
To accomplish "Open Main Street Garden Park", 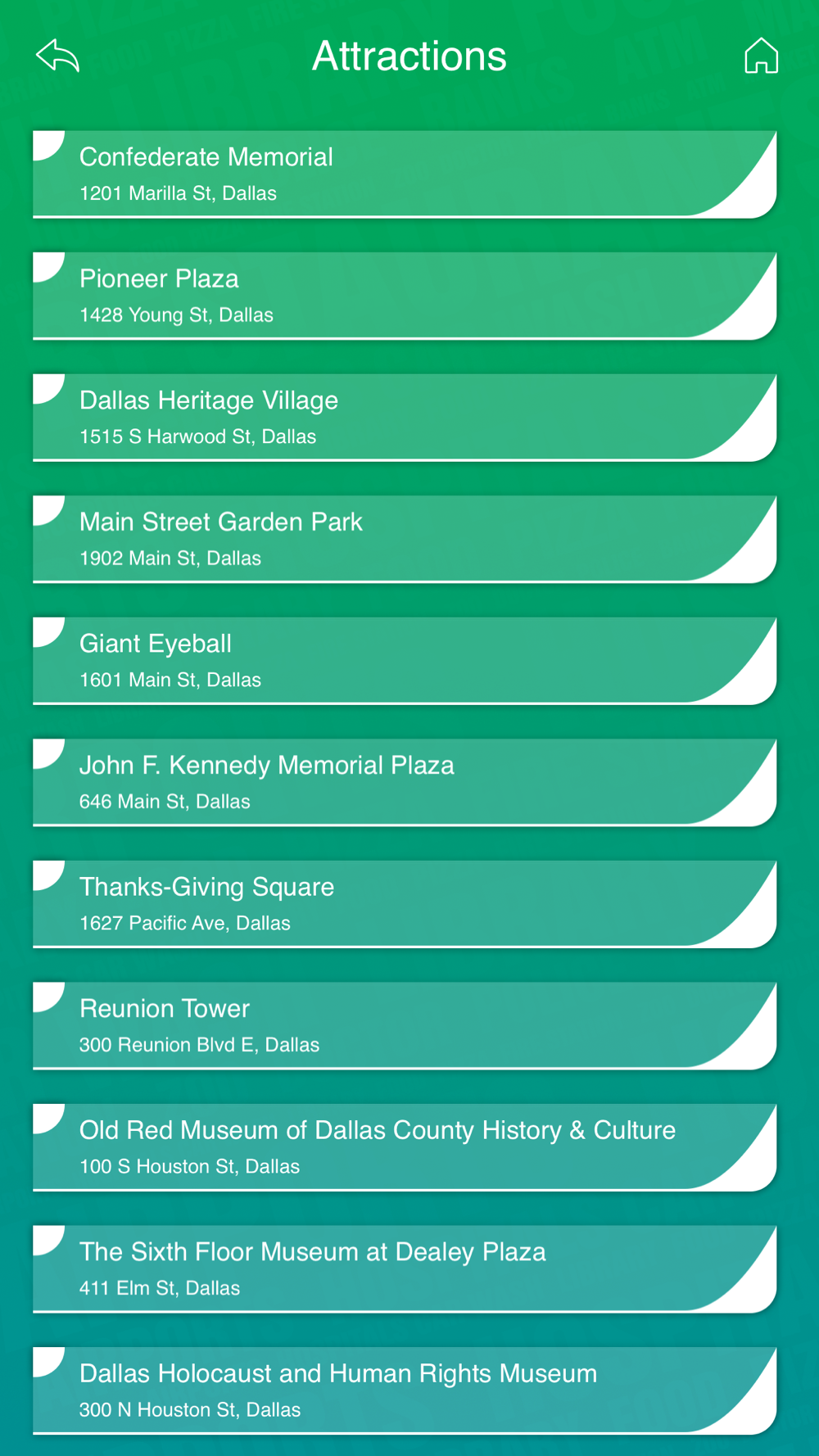I will [405, 539].
